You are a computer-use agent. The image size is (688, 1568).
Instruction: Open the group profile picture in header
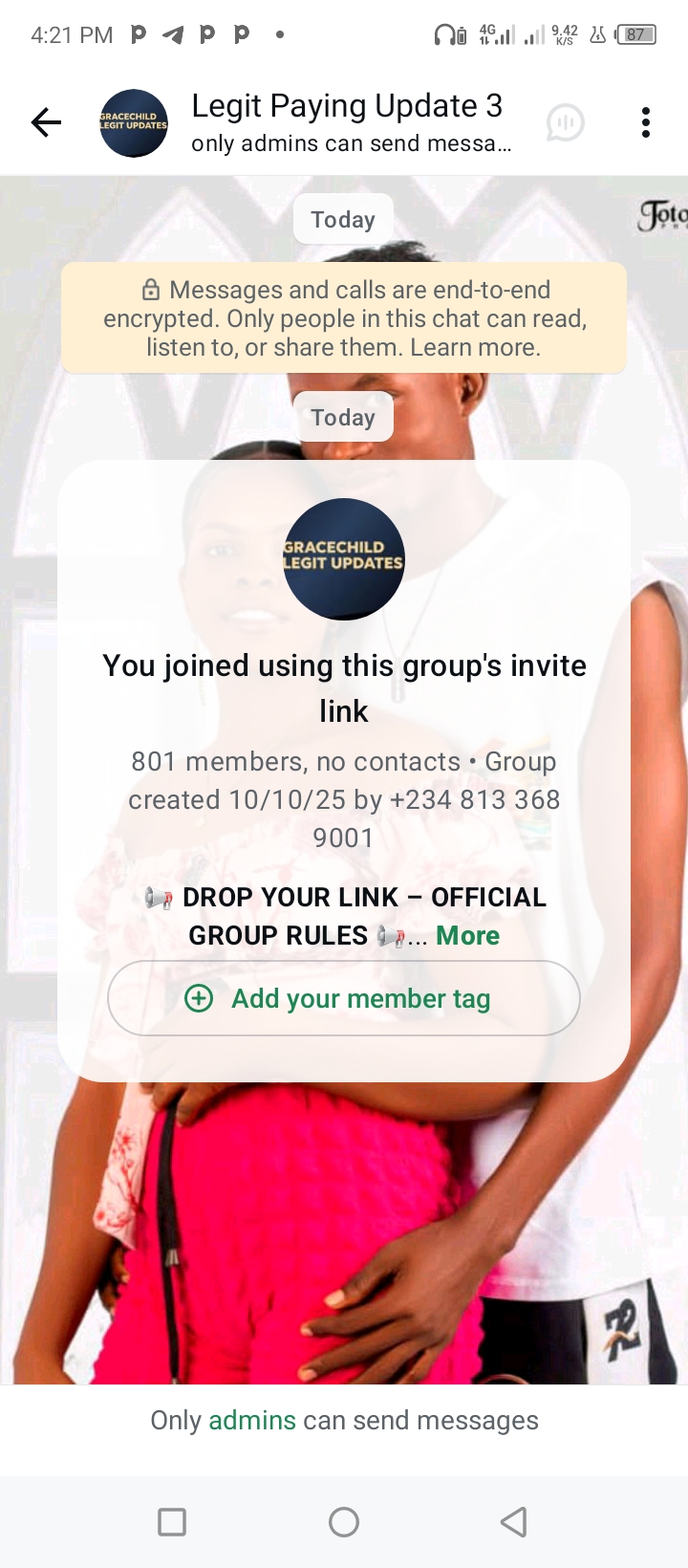(x=134, y=123)
